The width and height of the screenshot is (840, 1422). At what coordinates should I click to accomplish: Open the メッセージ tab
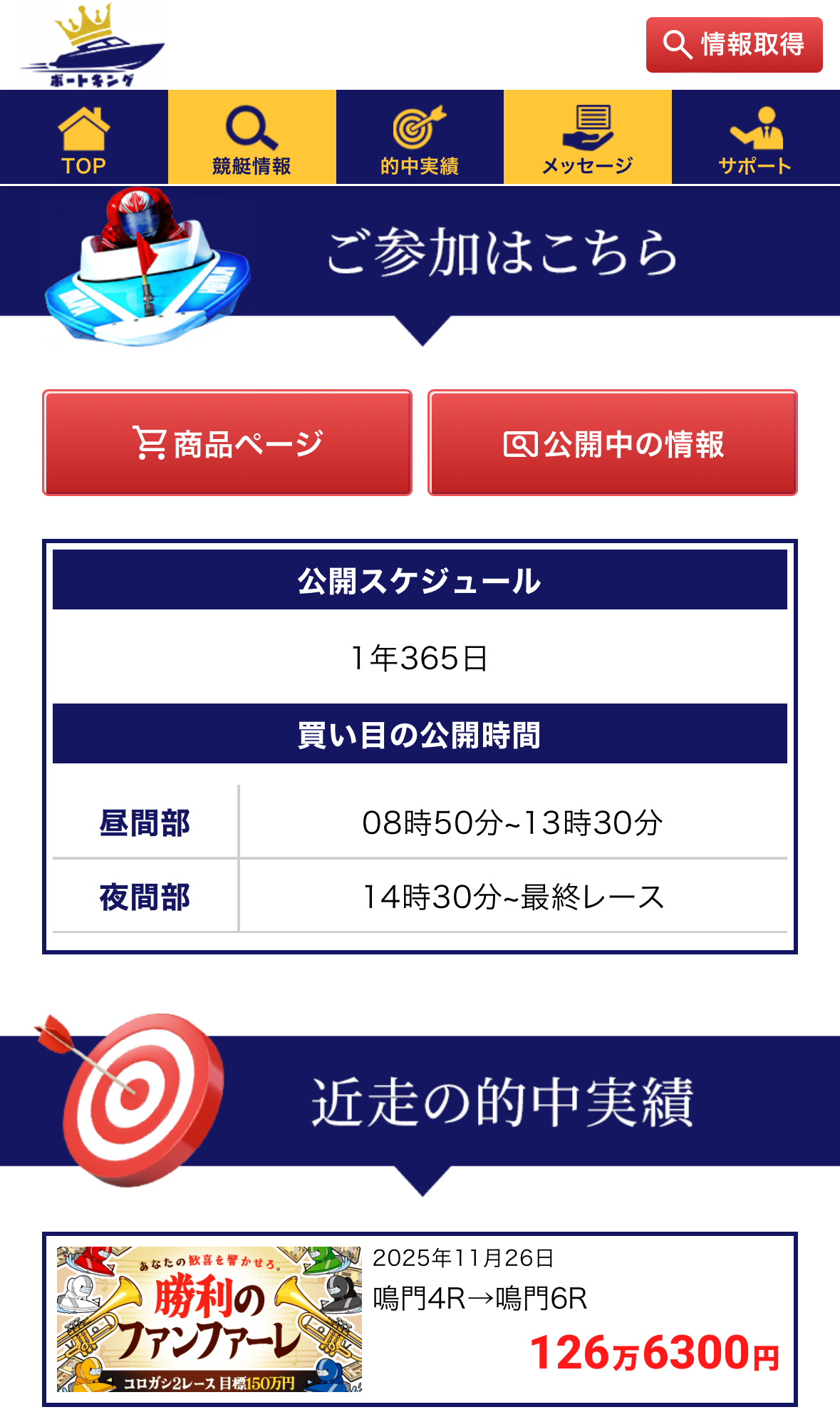click(x=588, y=138)
